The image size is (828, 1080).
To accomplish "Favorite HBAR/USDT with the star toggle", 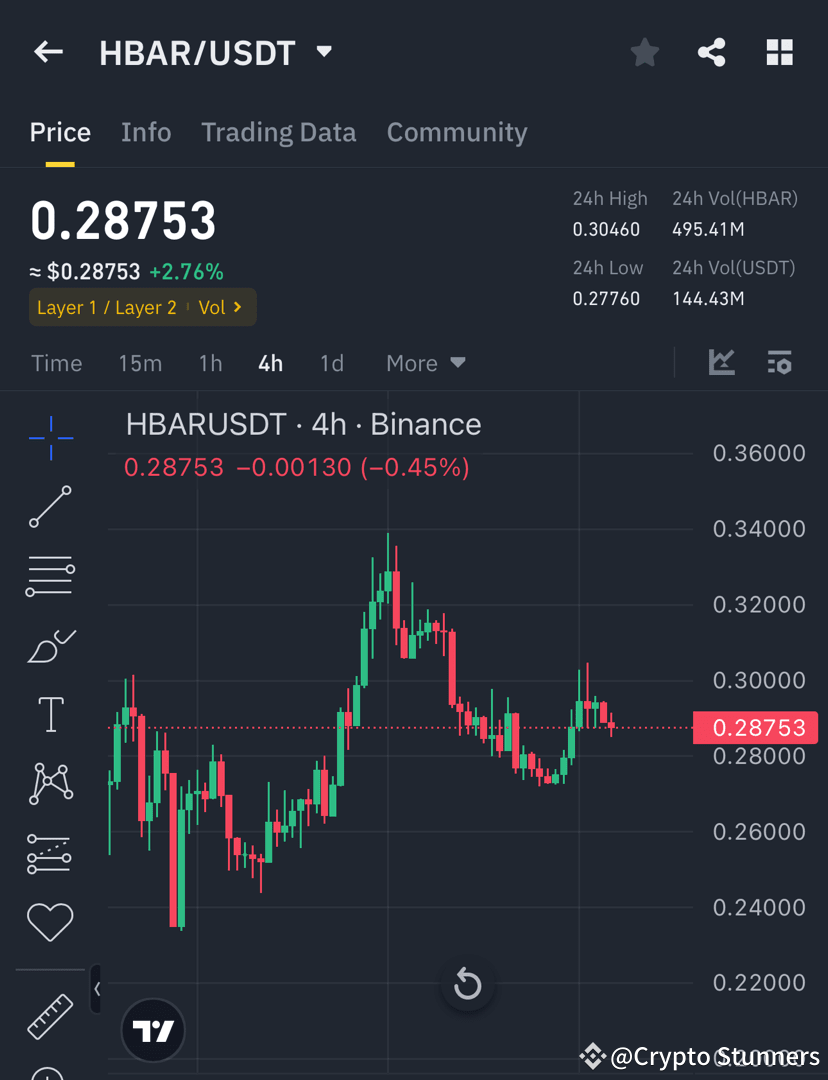I will click(x=644, y=52).
